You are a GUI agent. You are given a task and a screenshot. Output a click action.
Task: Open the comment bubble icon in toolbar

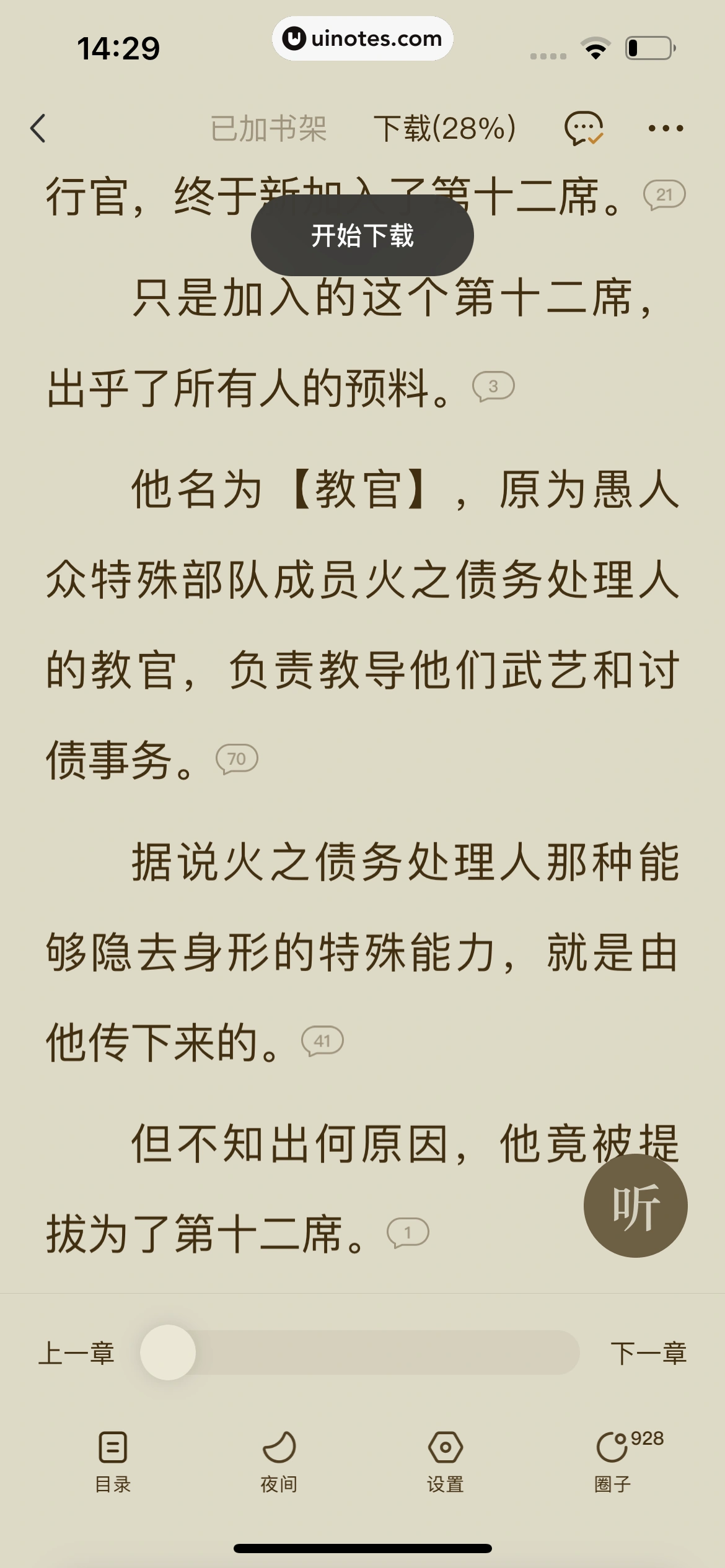coord(583,129)
